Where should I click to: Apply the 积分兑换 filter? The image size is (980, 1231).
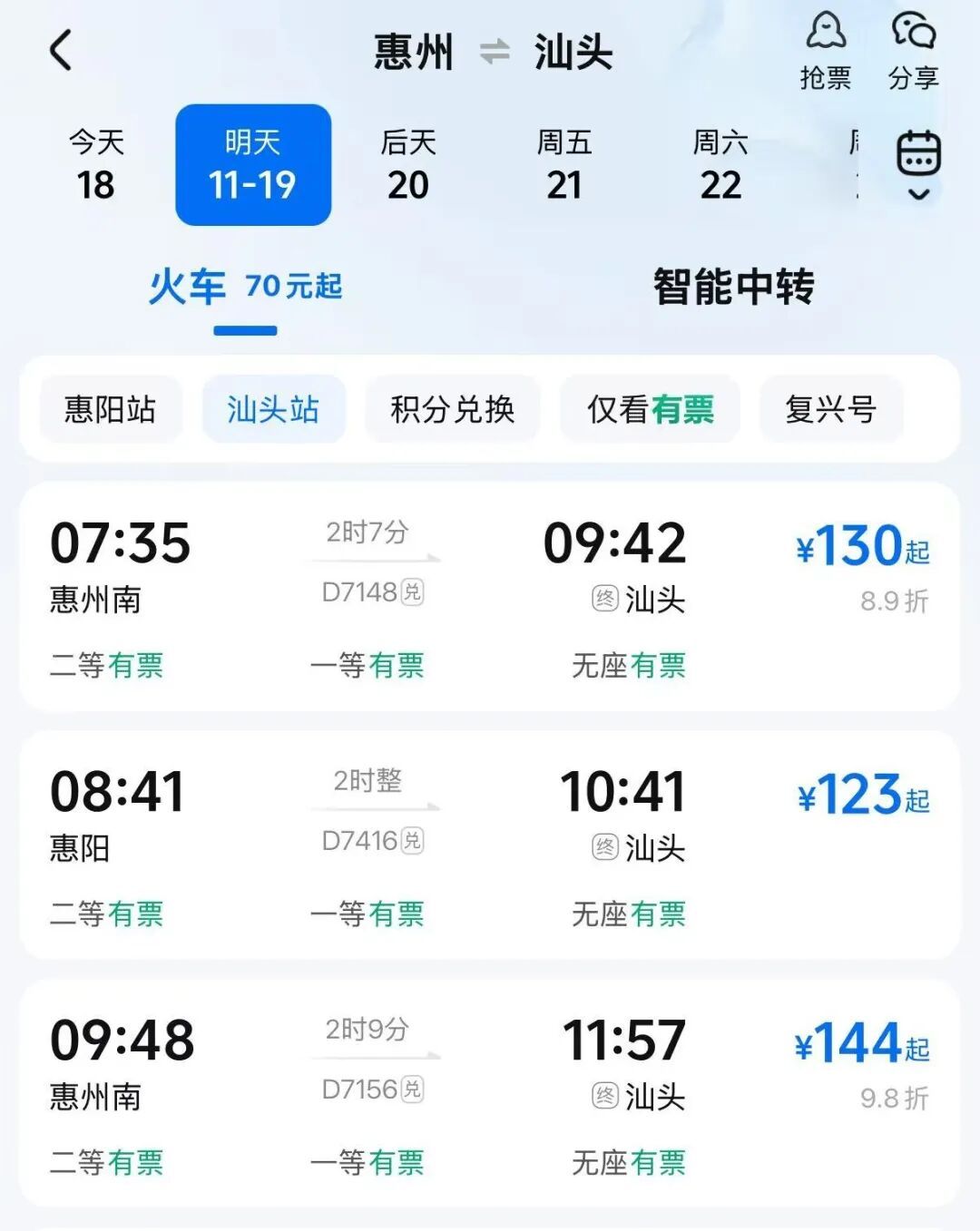click(x=452, y=409)
